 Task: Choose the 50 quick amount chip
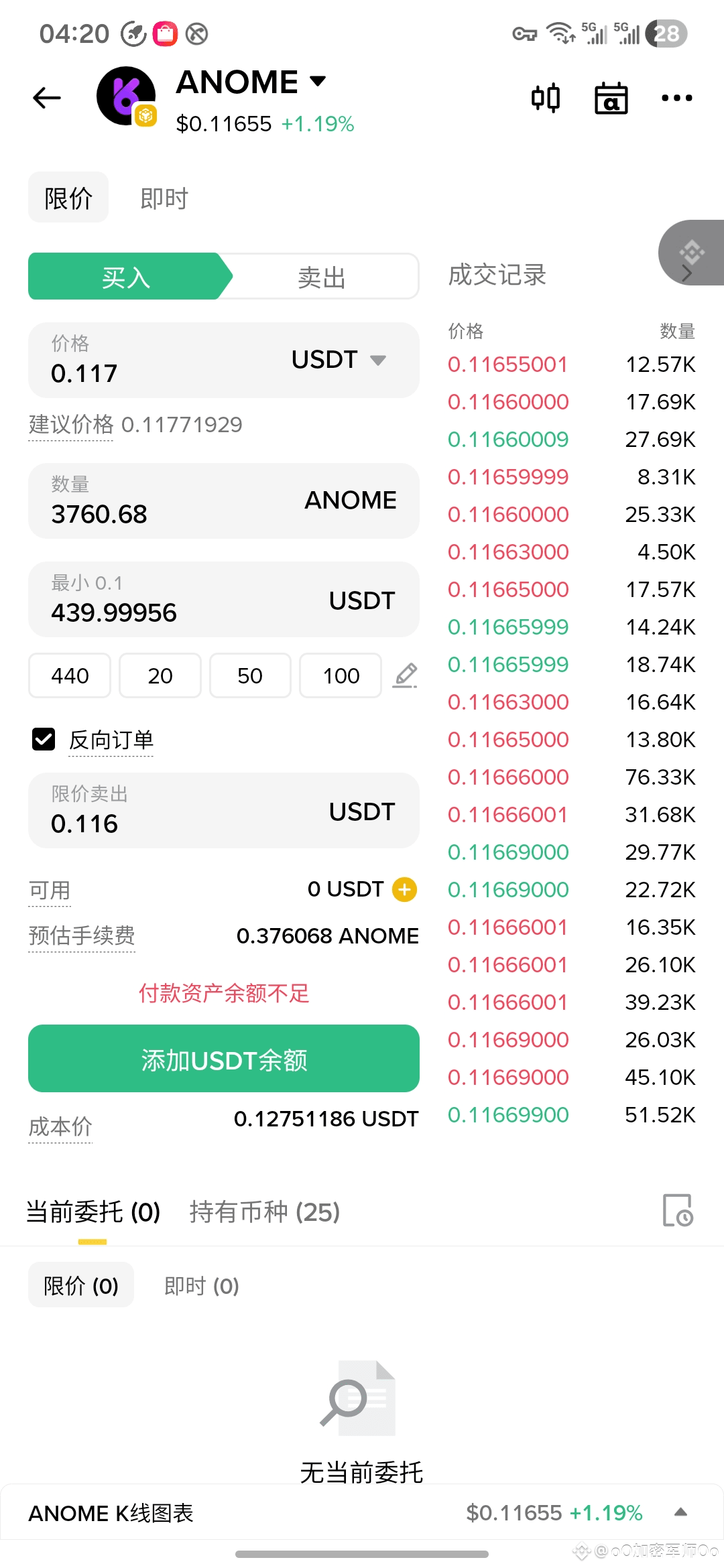point(250,675)
